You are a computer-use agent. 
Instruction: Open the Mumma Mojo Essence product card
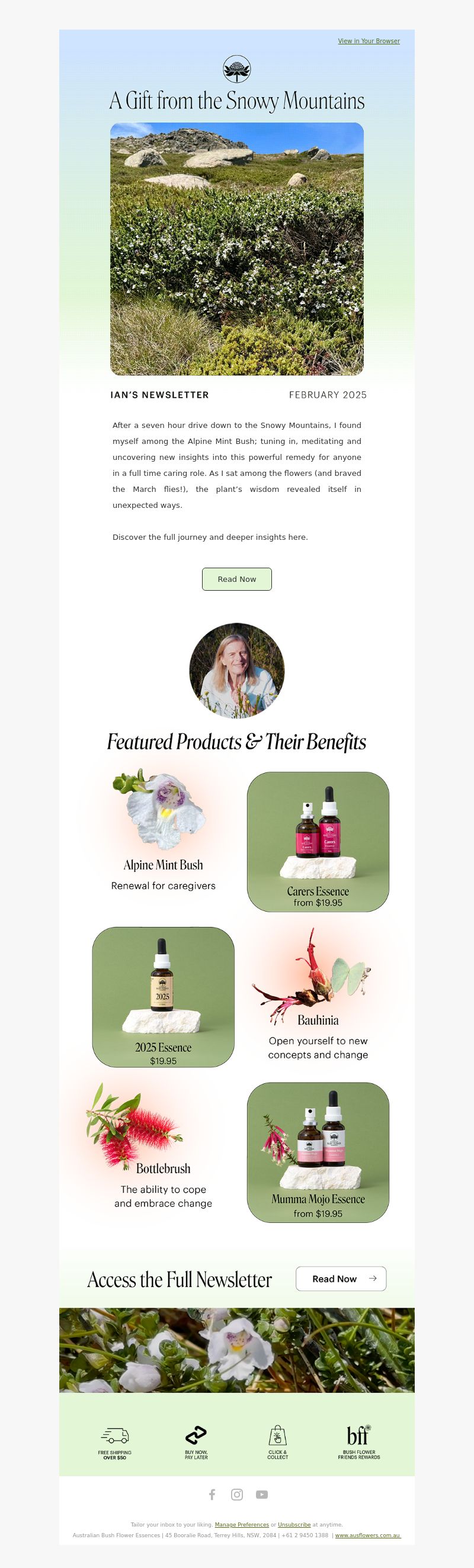(x=318, y=1152)
